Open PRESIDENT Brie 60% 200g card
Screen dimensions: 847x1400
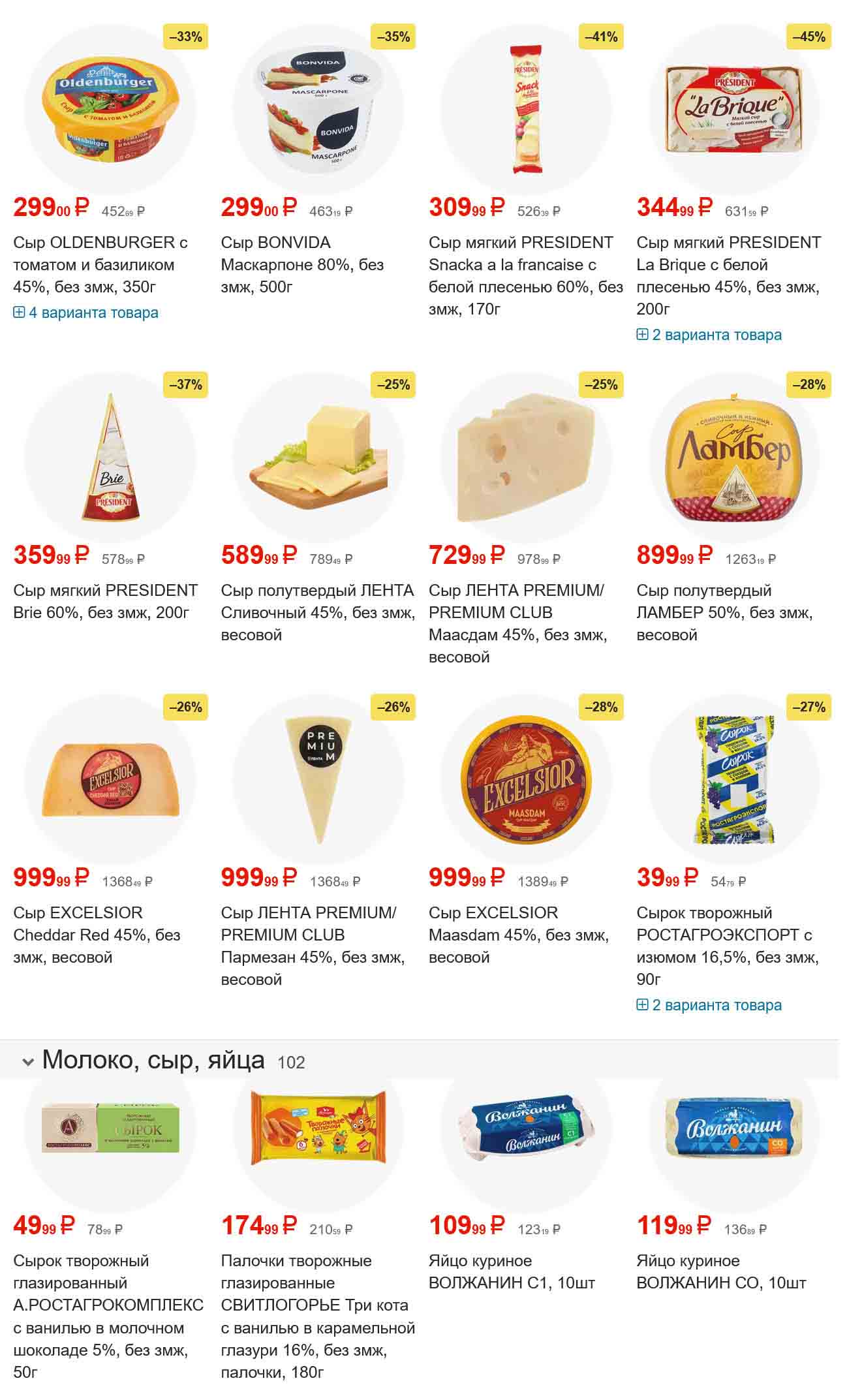pos(105,601)
